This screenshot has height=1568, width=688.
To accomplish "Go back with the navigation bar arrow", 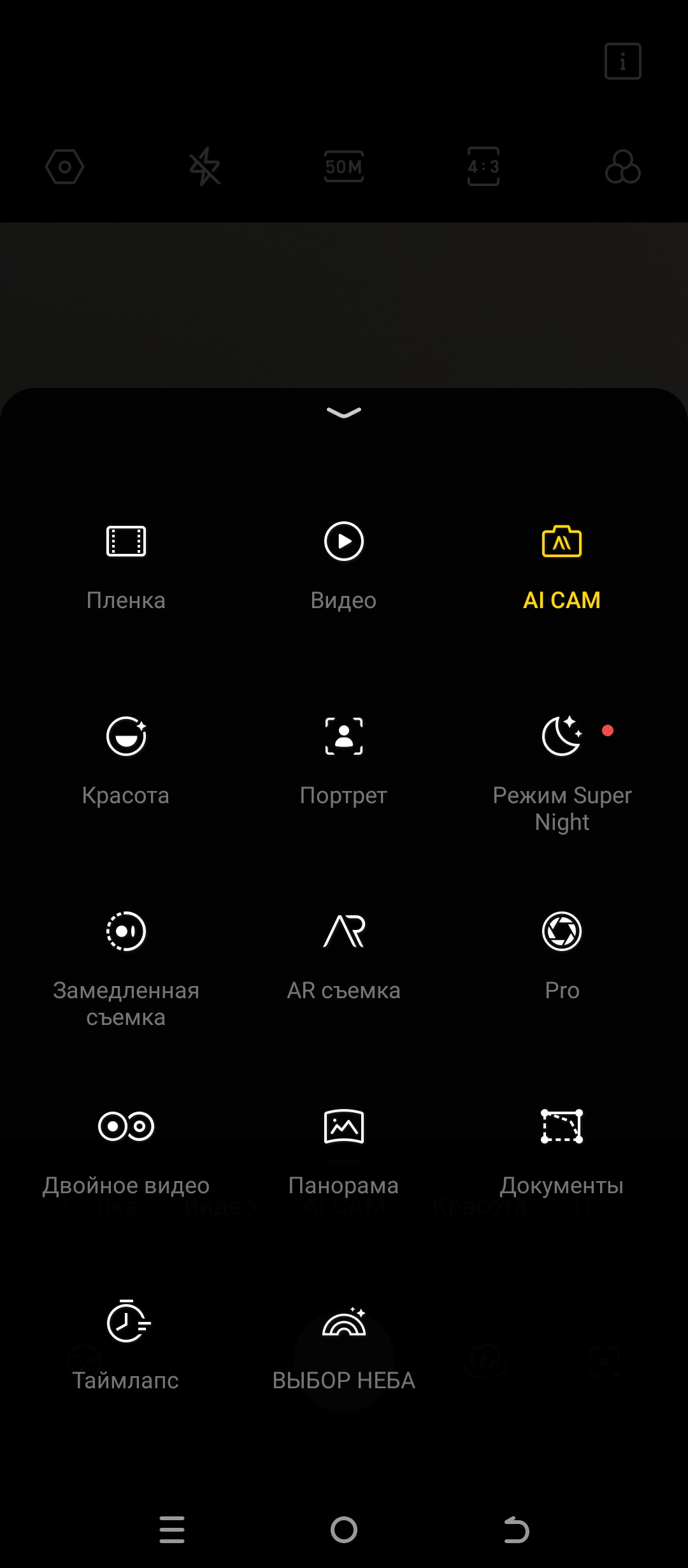I will point(516,1529).
